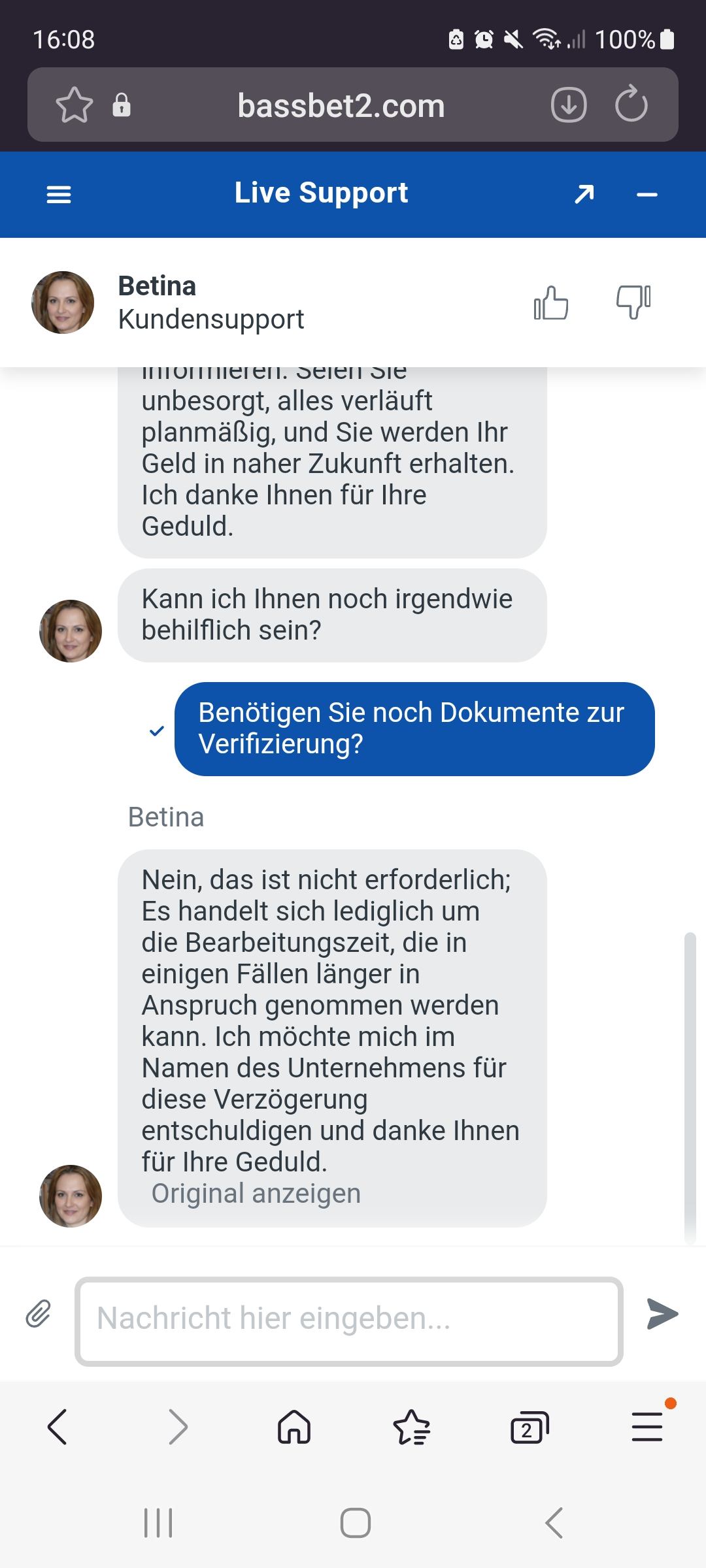Viewport: 706px width, 1568px height.
Task: Rate Betina with thumbs up
Action: tap(551, 303)
